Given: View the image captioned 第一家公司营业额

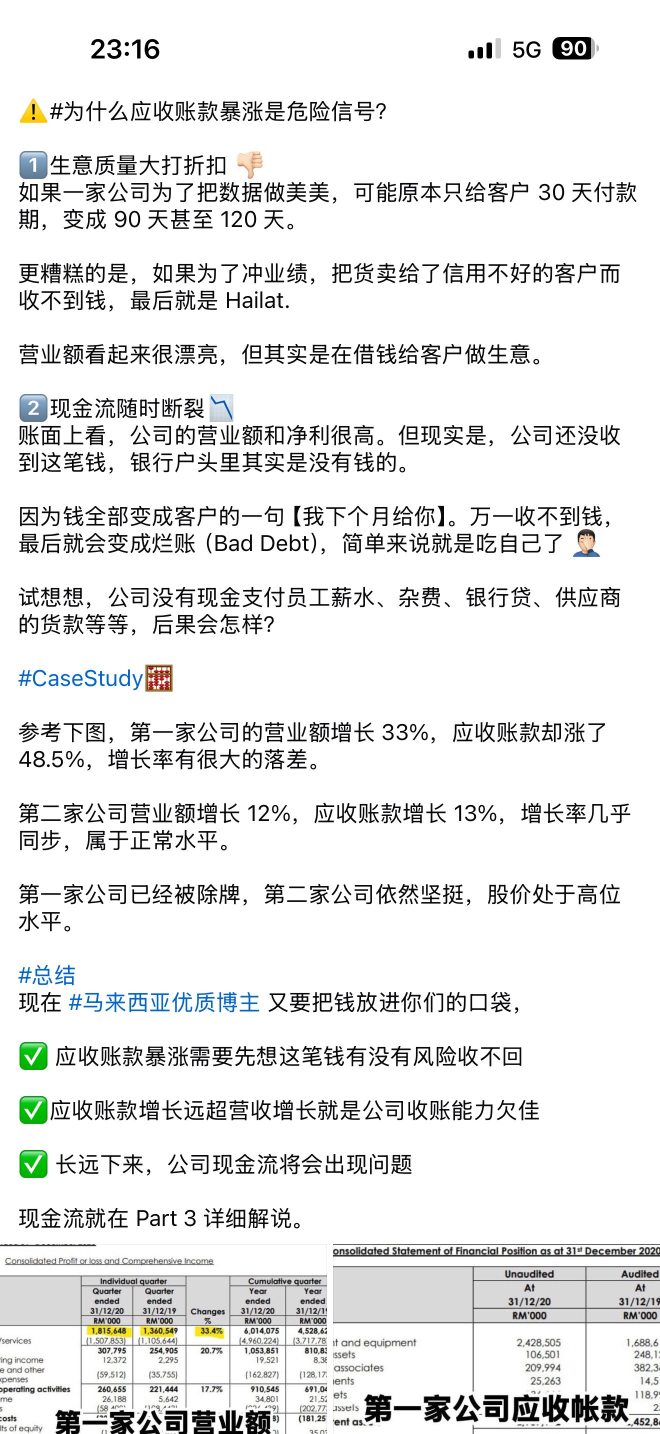Looking at the screenshot, I should point(164,1338).
